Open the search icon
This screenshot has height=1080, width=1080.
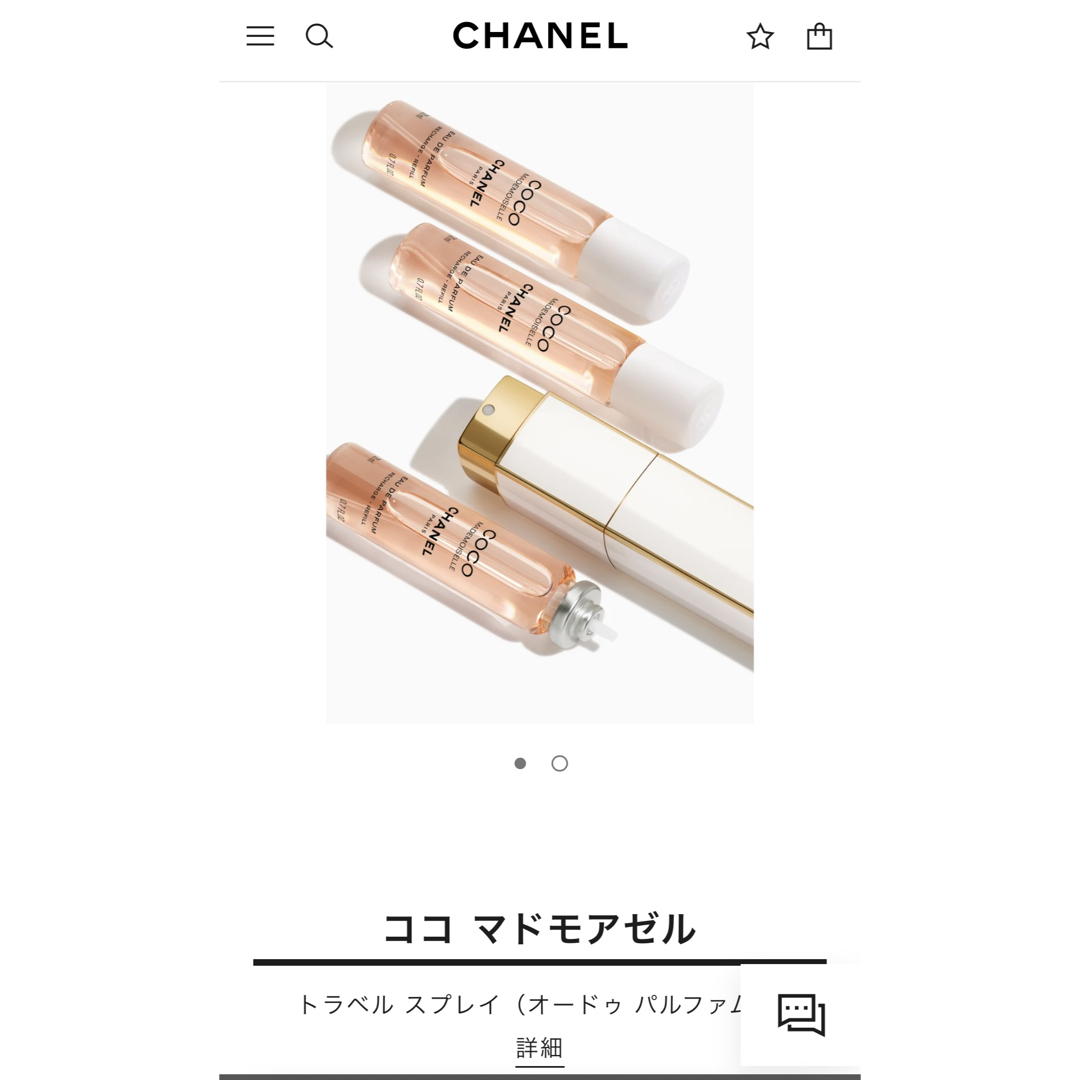319,37
